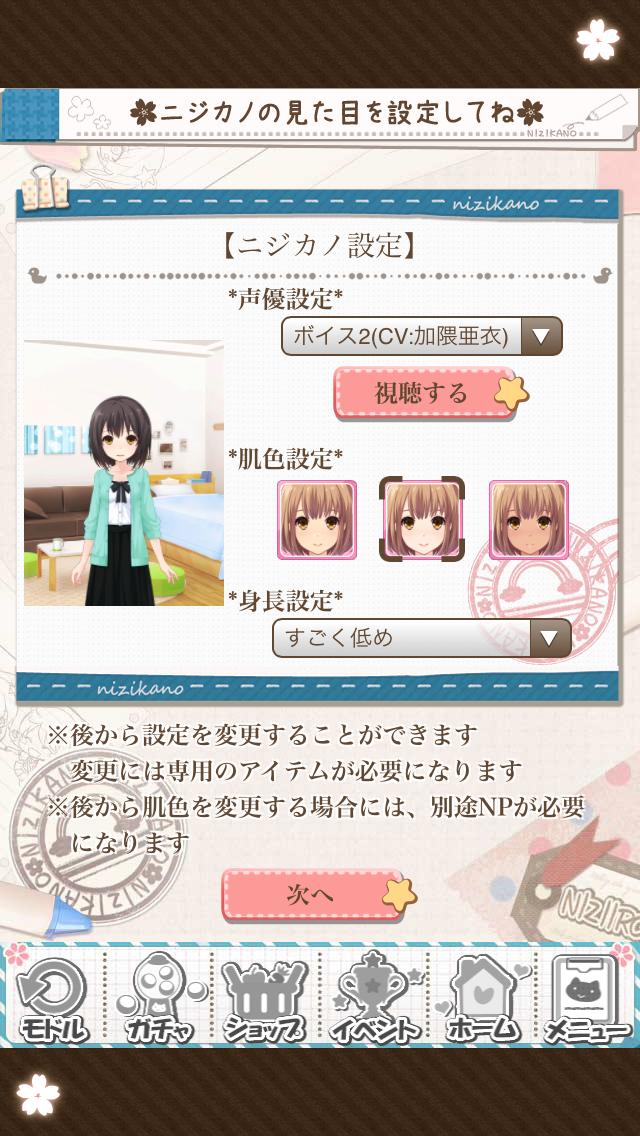Continue with the 次へ button
The height and width of the screenshot is (1136, 640).
coord(311,894)
